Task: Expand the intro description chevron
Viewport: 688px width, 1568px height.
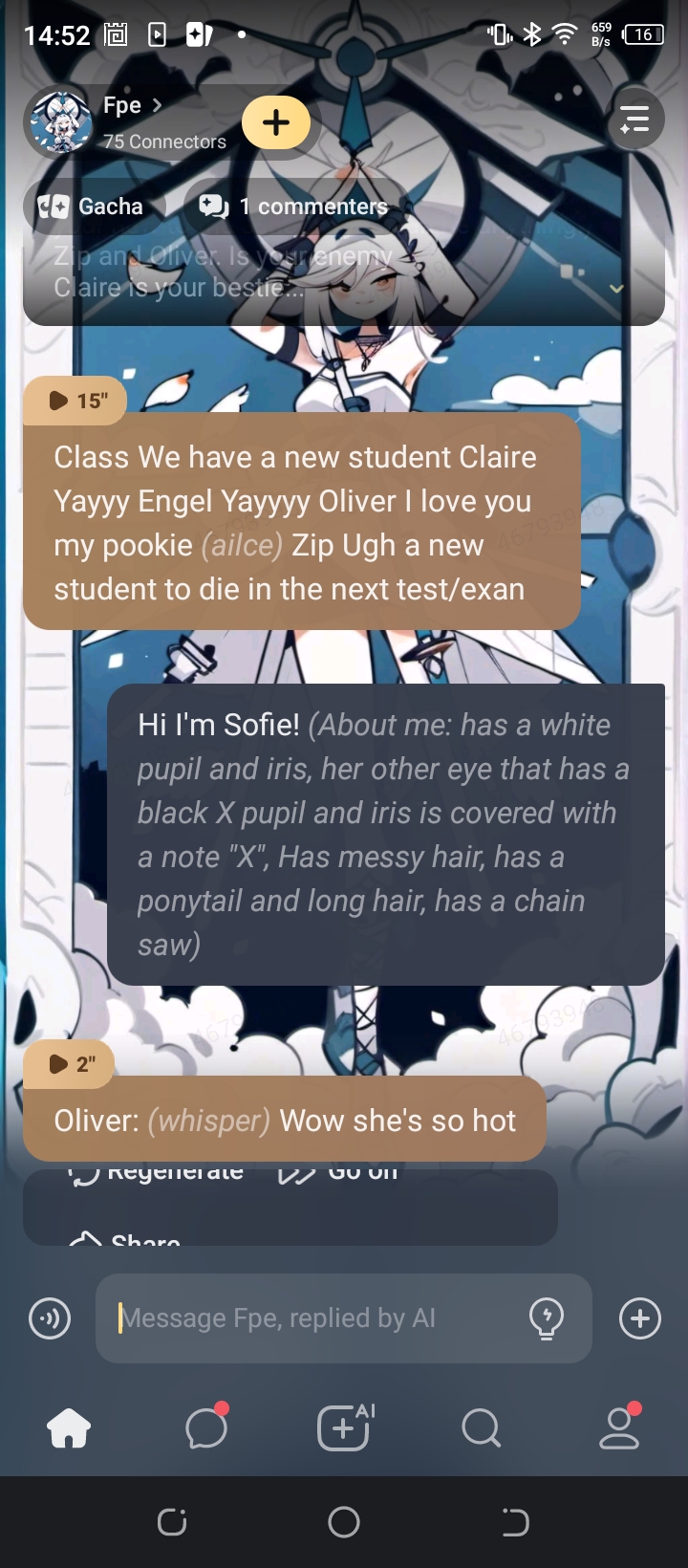Action: pyautogui.click(x=616, y=288)
